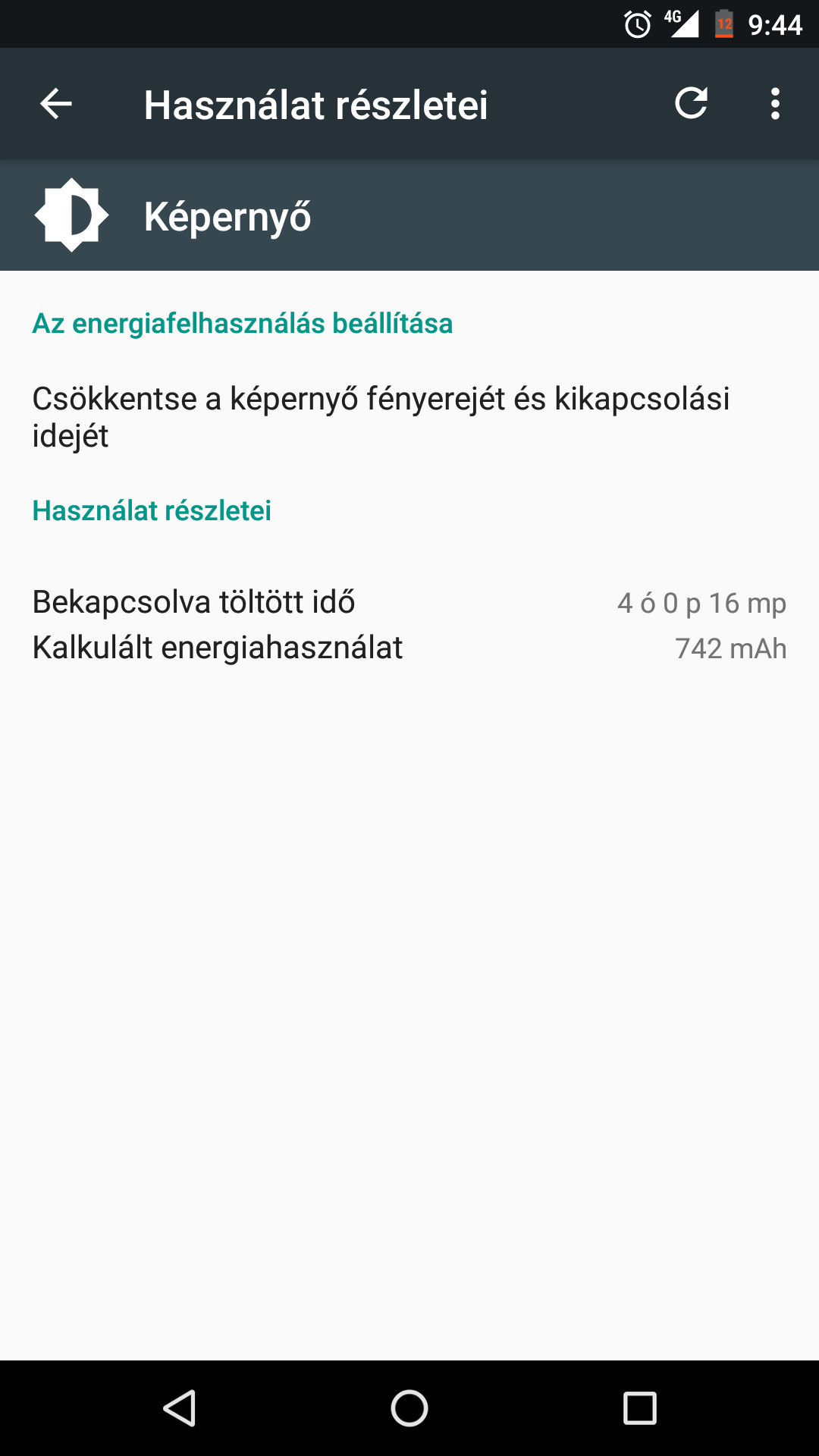Open the screen brightness and timeout suggestion
This screenshot has height=1456, width=819.
click(x=409, y=416)
